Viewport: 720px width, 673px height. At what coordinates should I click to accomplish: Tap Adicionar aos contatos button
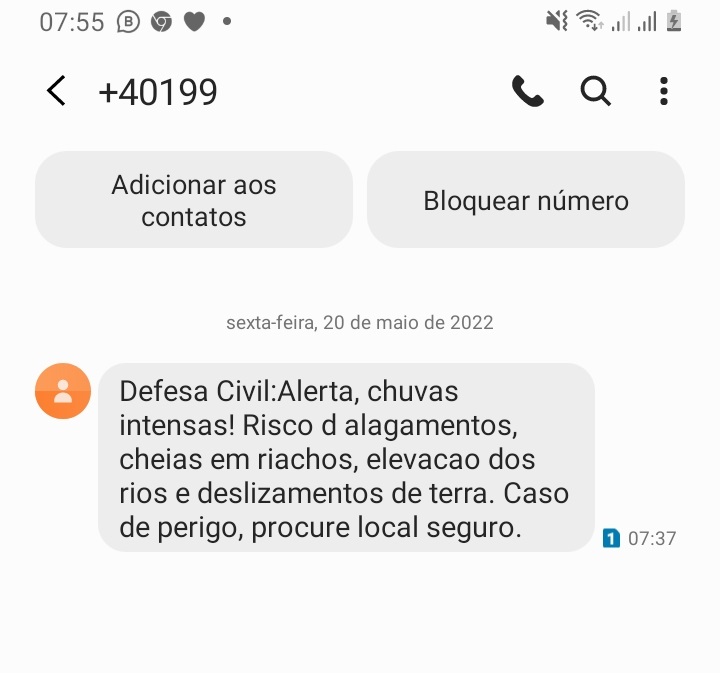tap(194, 200)
